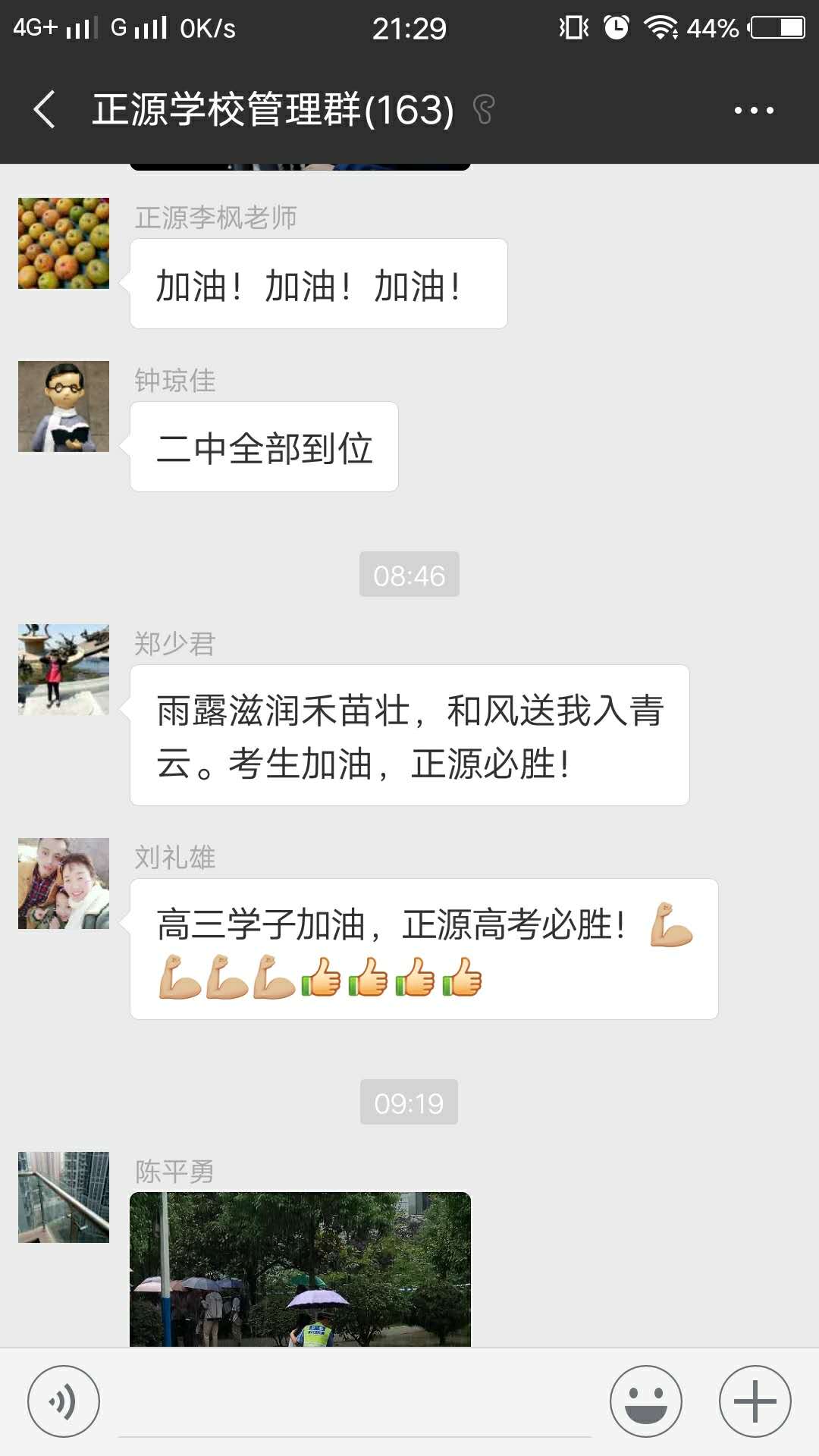This screenshot has width=819, height=1456.
Task: Open the chat info overflow menu
Action: coord(753,110)
